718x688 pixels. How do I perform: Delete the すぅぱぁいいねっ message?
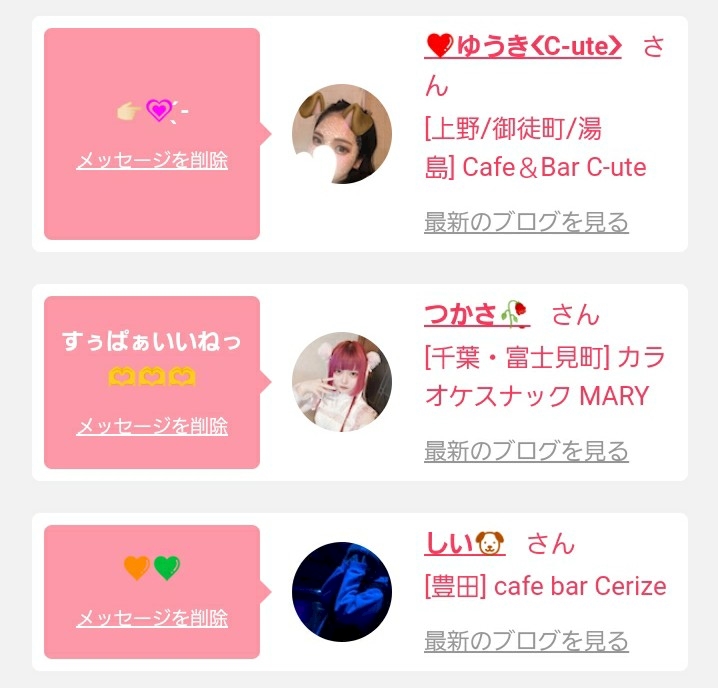coord(152,427)
